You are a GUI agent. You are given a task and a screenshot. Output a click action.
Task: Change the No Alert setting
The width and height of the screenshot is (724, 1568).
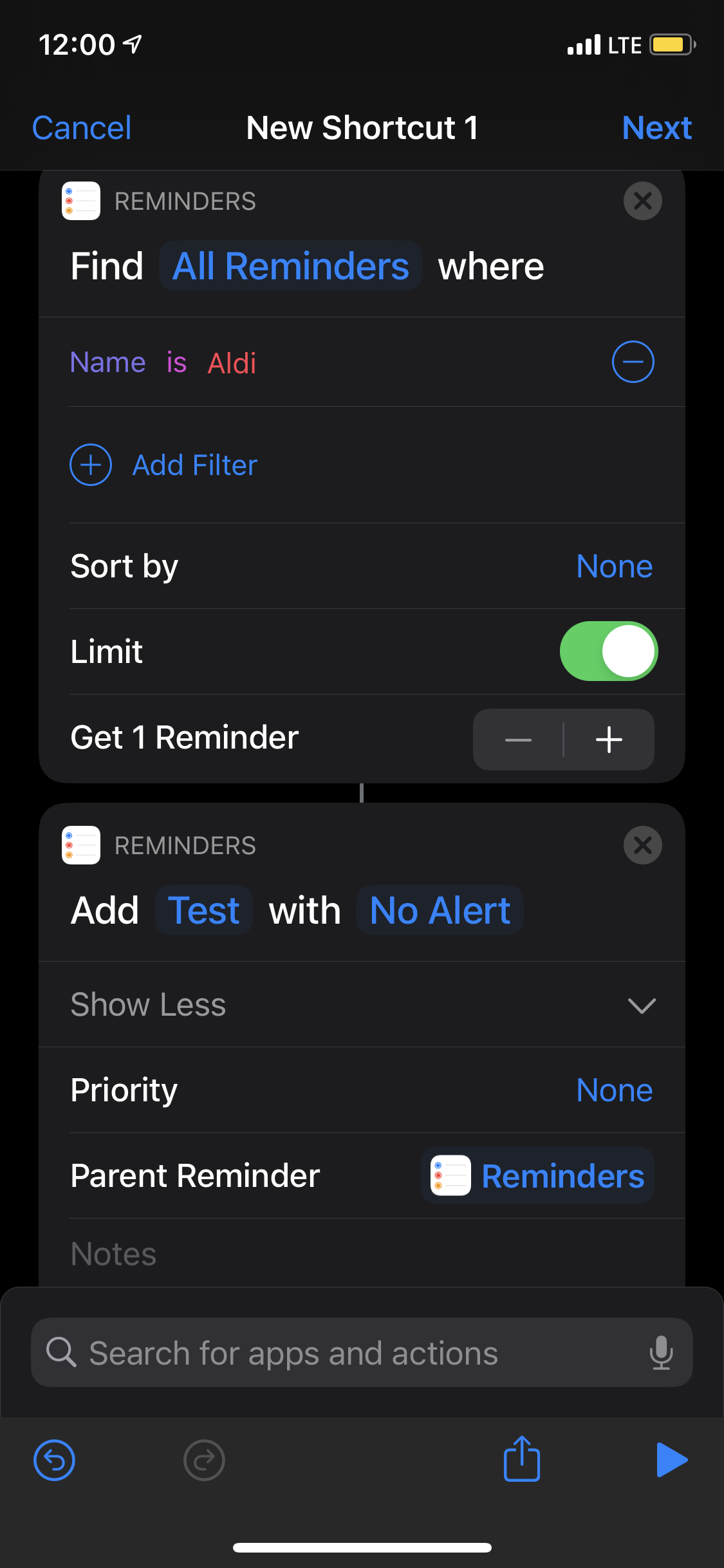click(440, 911)
